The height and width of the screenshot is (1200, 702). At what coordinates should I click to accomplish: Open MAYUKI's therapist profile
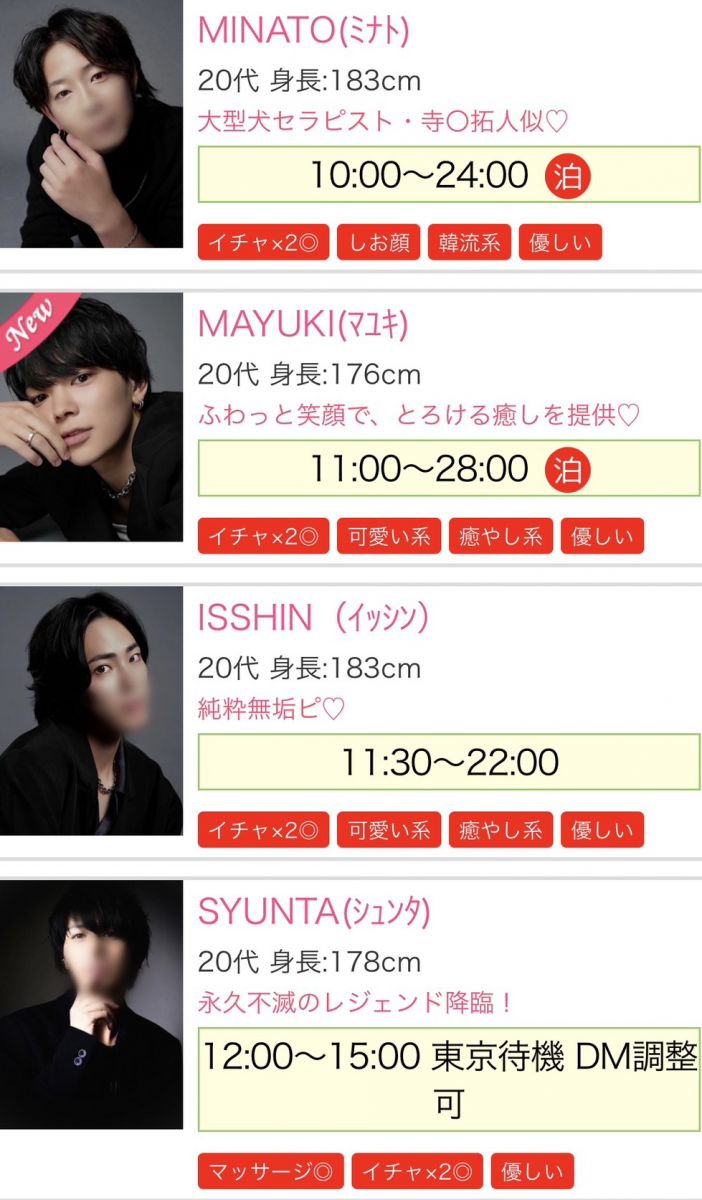[303, 324]
